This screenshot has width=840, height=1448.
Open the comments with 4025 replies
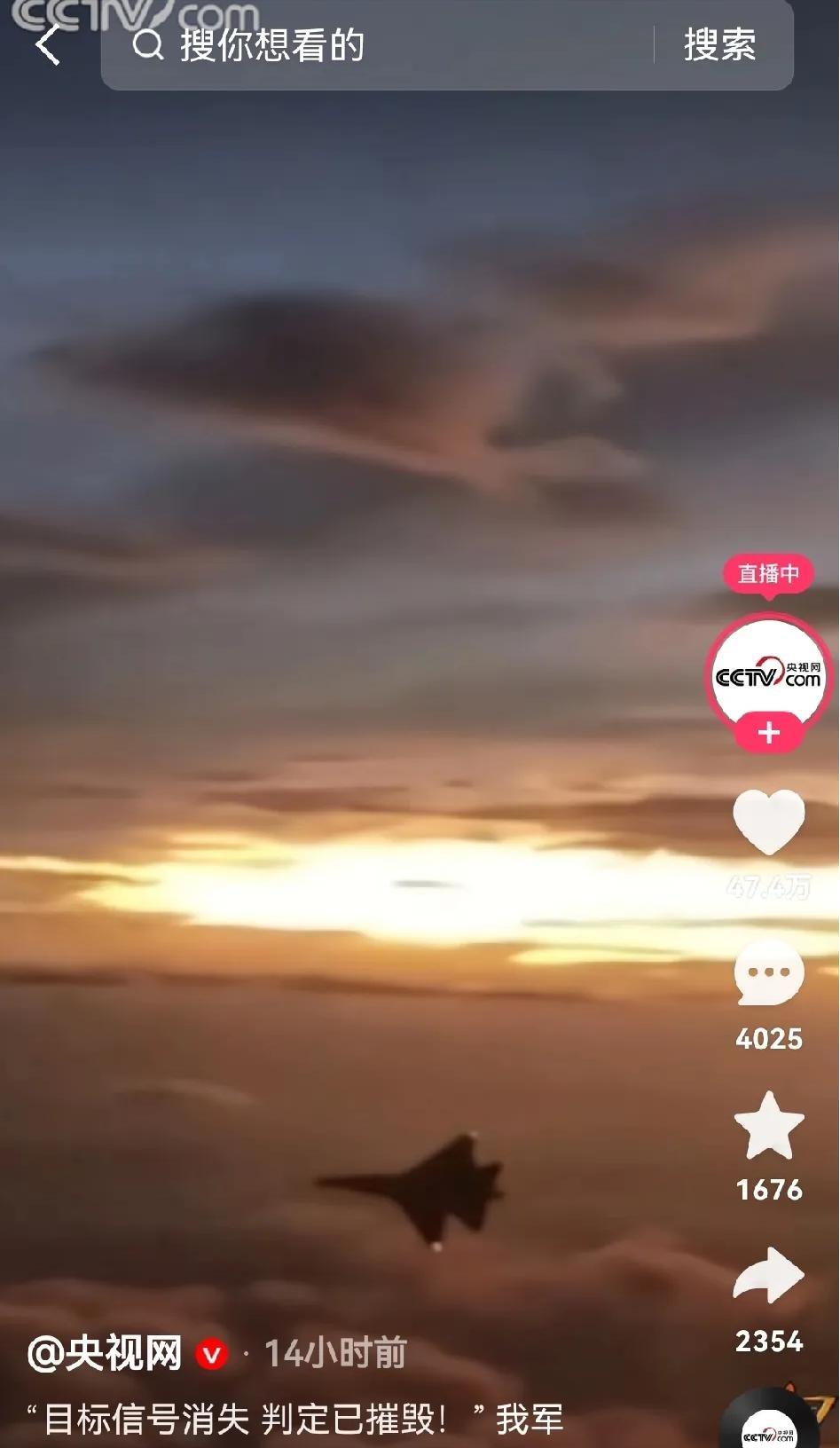pyautogui.click(x=769, y=972)
